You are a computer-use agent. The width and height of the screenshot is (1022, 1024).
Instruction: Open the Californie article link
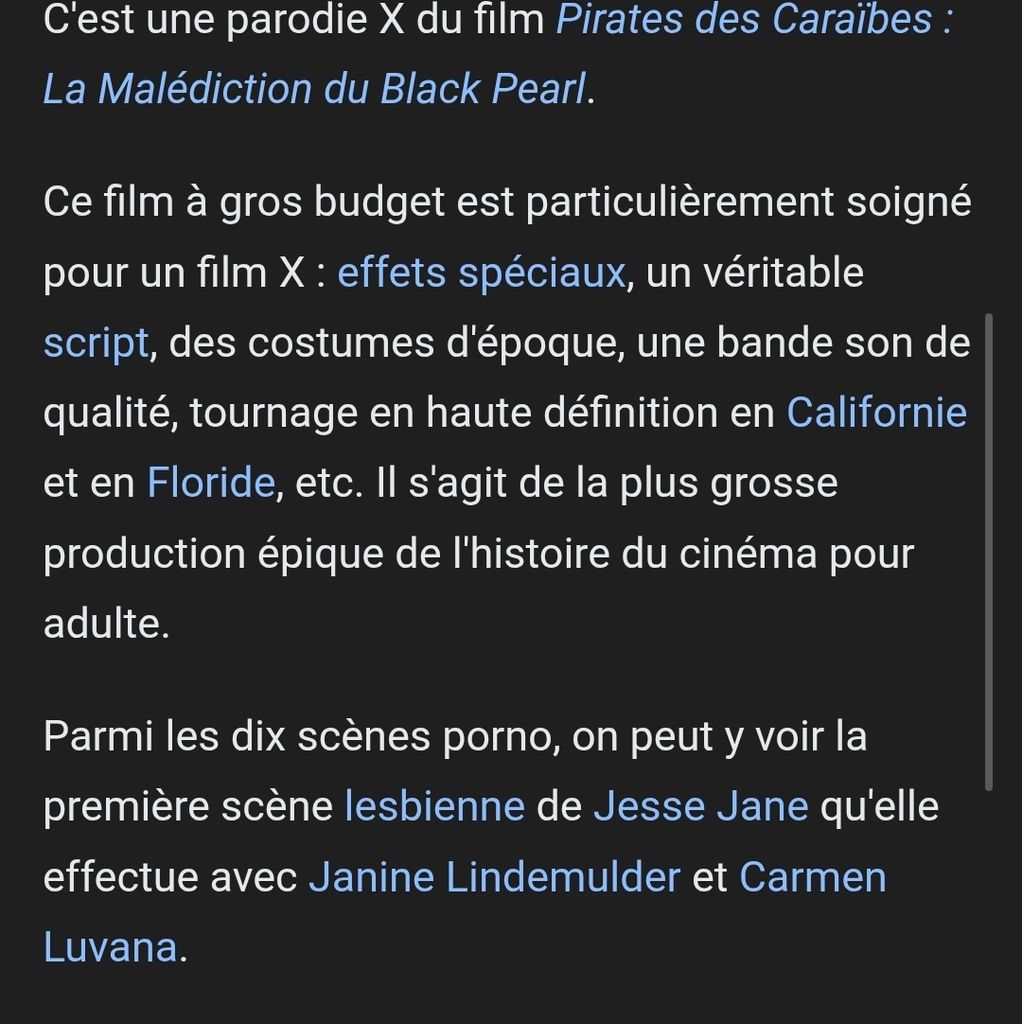pos(876,413)
